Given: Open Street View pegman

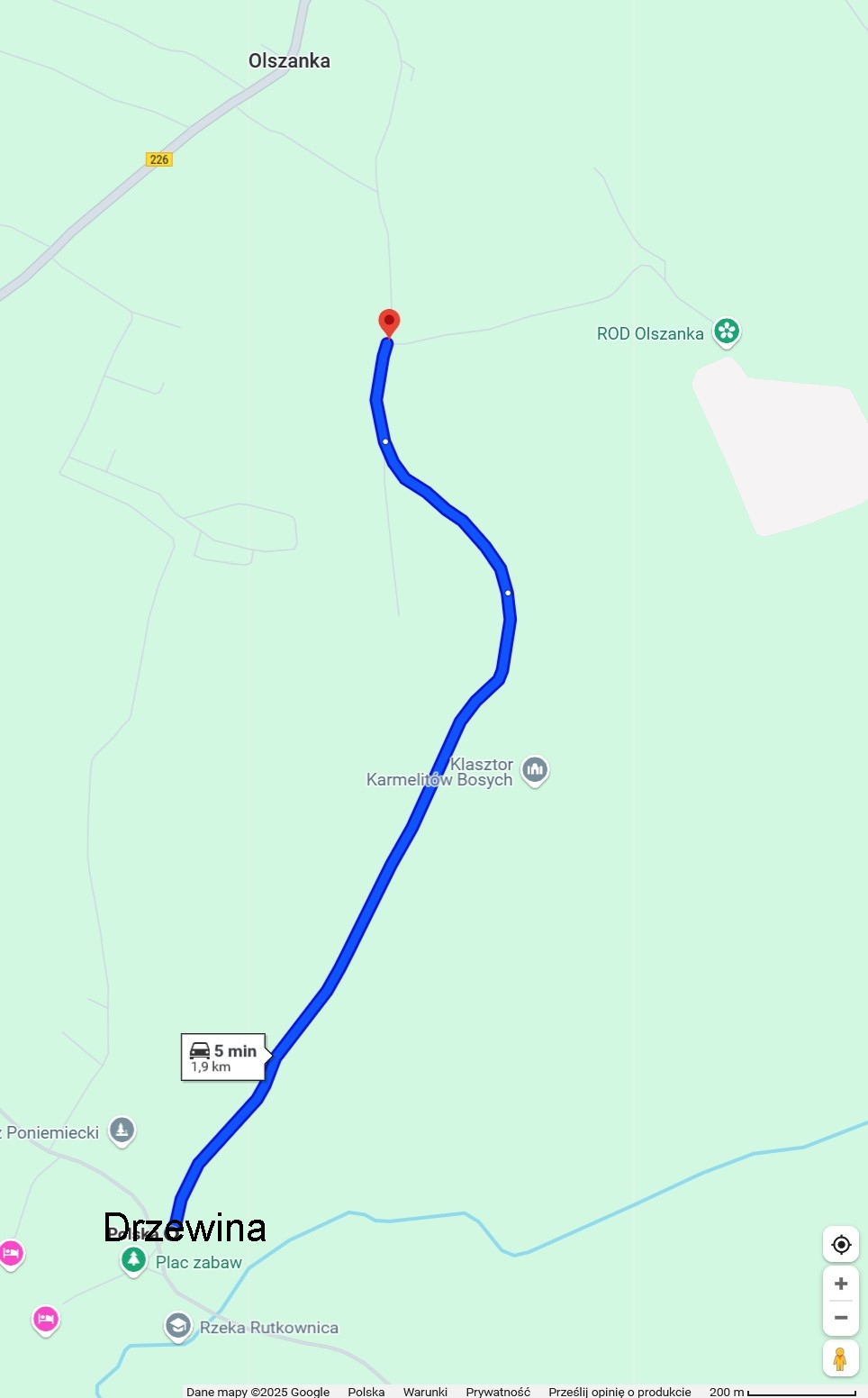Looking at the screenshot, I should 840,1358.
